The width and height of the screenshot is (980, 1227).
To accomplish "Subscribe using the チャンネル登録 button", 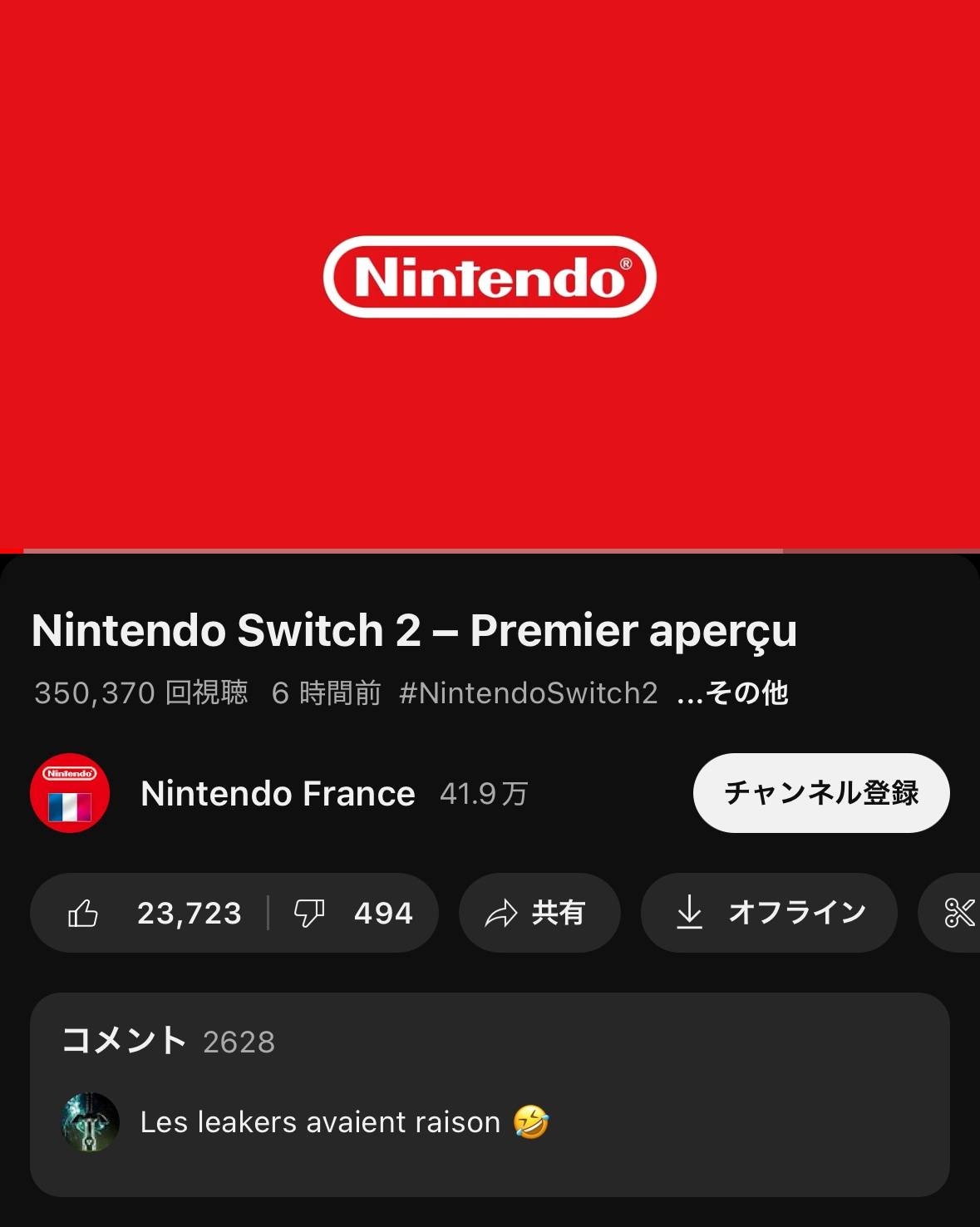I will (820, 793).
